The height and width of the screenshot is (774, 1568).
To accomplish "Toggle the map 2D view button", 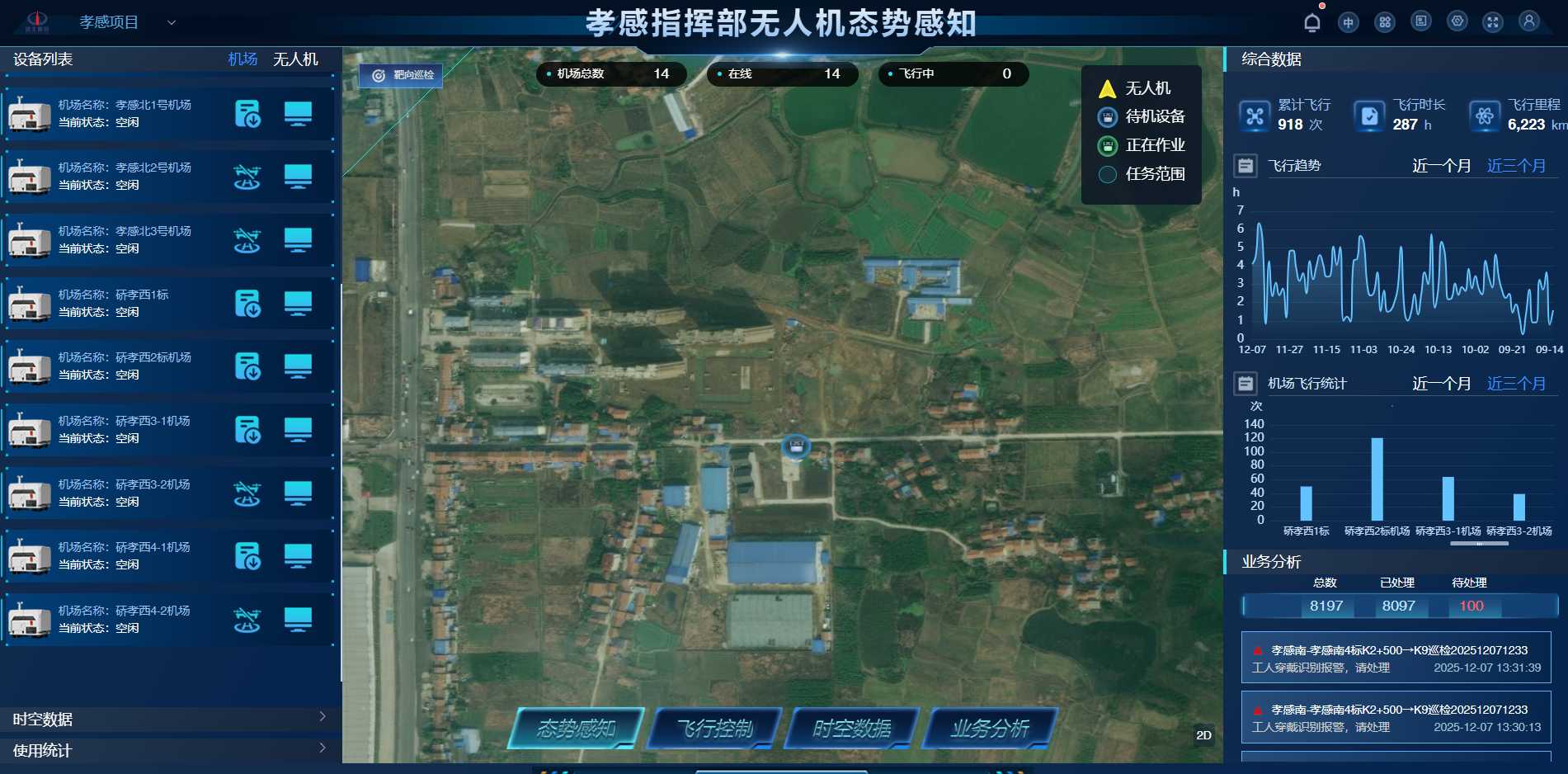I will coord(1203,735).
